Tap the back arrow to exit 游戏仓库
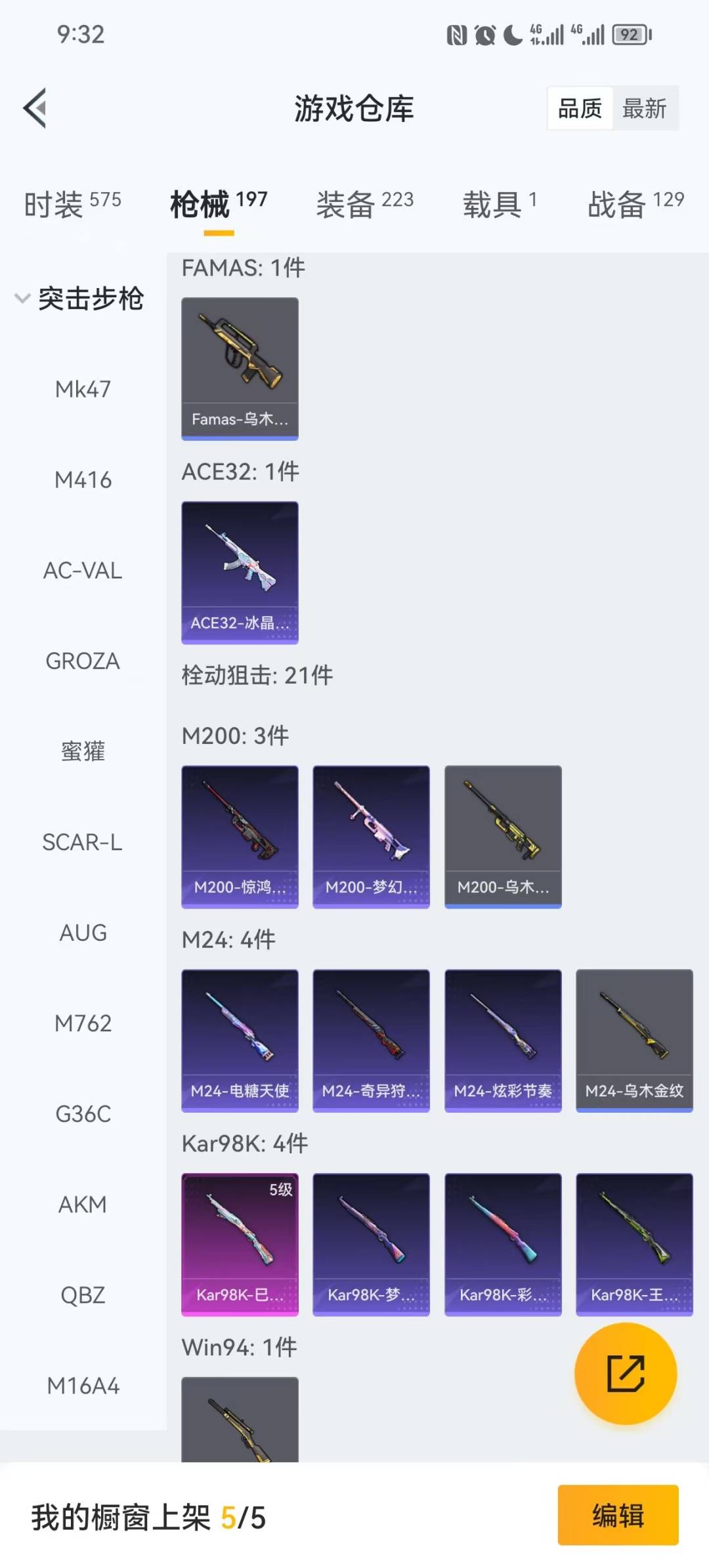 [34, 108]
